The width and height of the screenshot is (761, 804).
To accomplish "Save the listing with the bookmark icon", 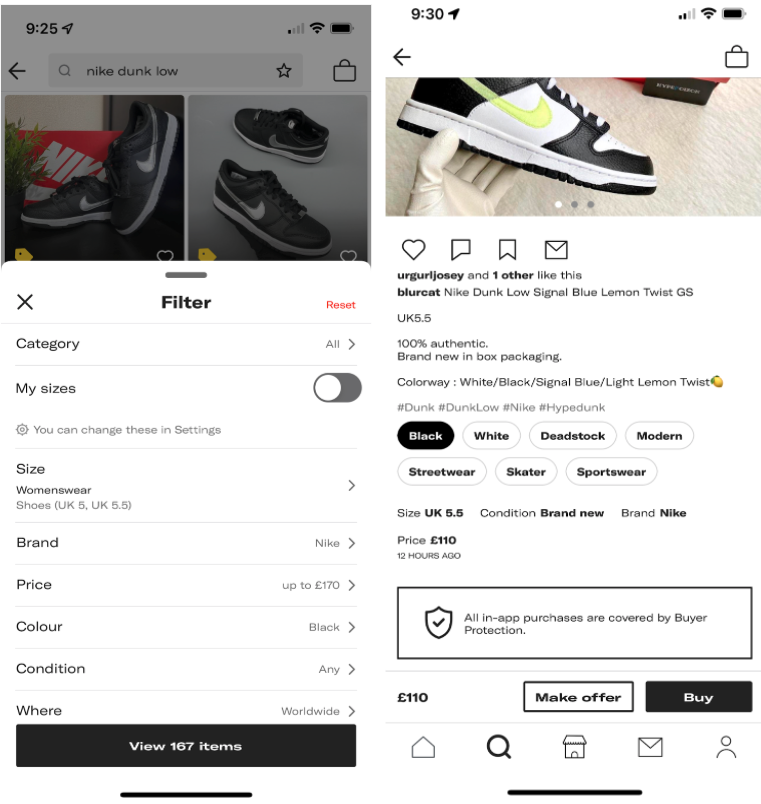I will click(x=508, y=250).
